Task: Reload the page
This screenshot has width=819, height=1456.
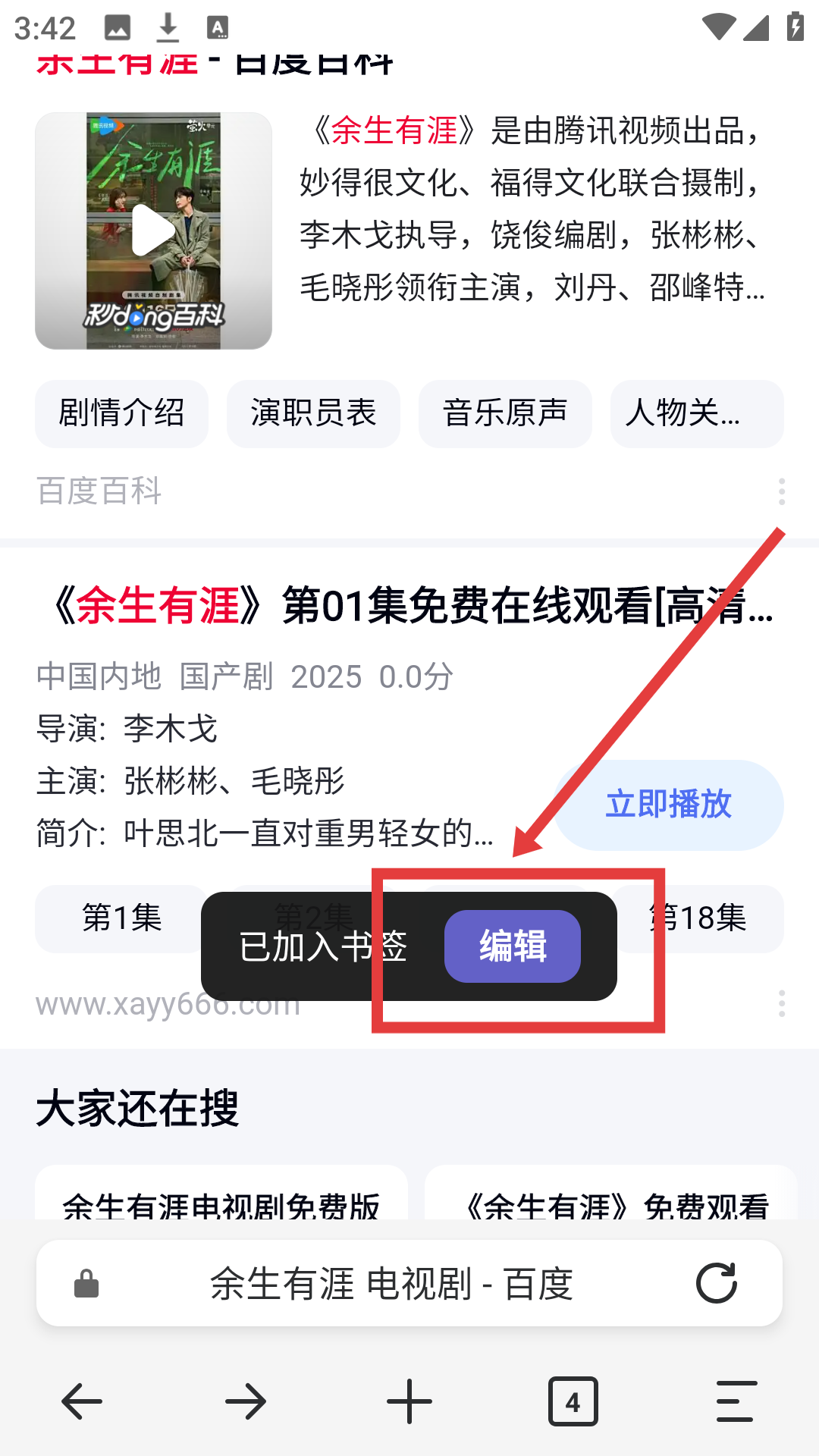Action: 716,1283
